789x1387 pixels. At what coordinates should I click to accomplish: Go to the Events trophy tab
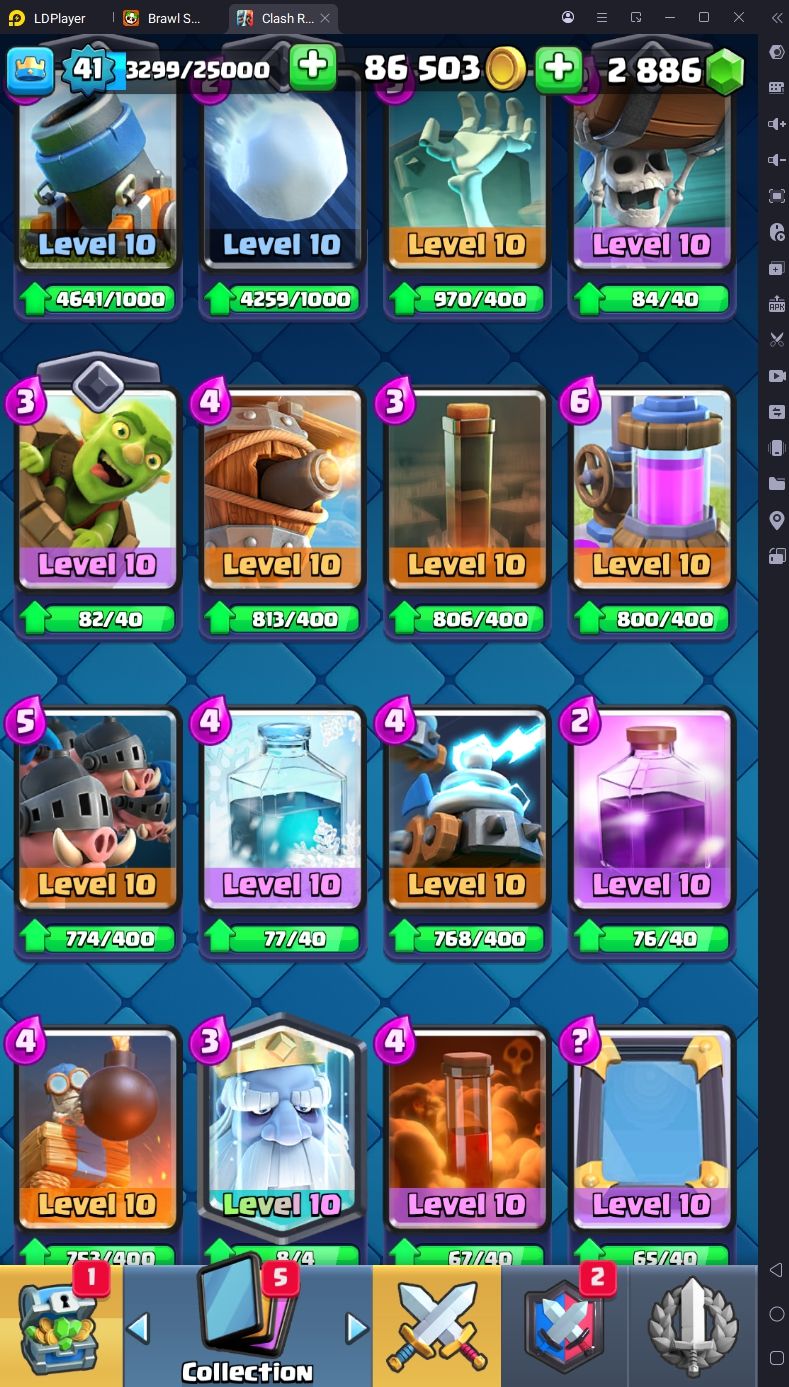pos(692,1326)
